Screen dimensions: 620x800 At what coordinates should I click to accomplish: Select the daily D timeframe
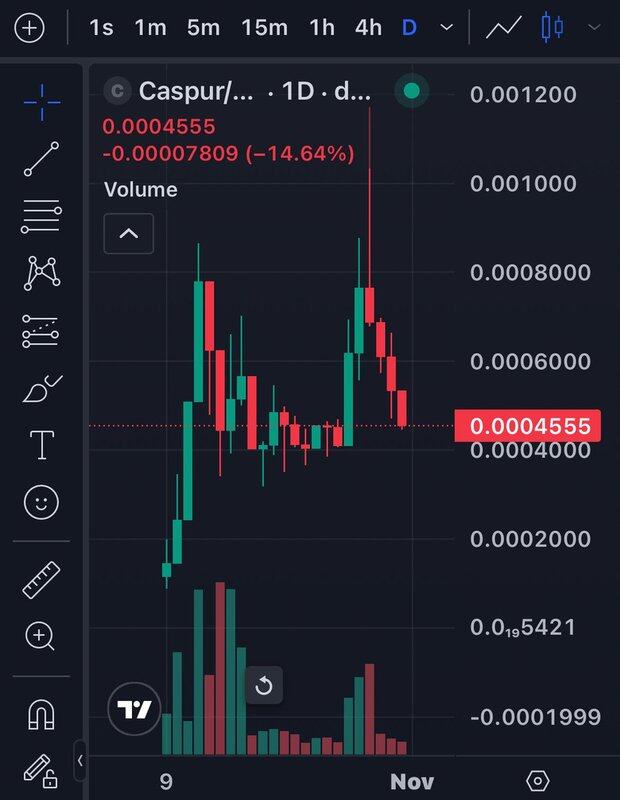pyautogui.click(x=409, y=27)
